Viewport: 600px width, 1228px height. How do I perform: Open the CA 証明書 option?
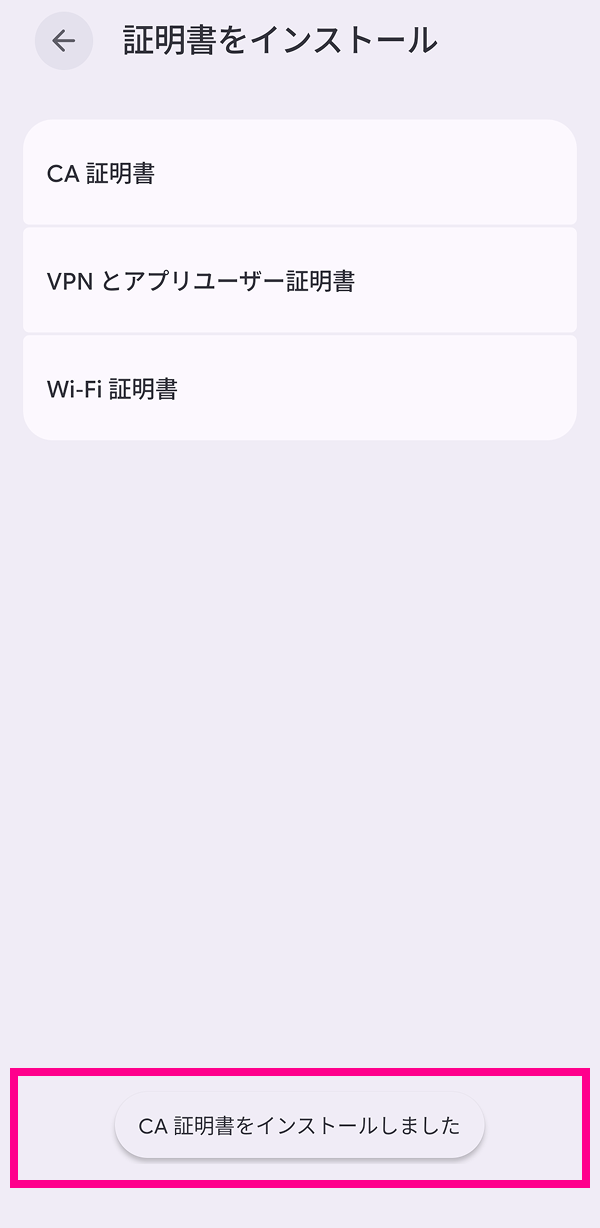pyautogui.click(x=300, y=174)
